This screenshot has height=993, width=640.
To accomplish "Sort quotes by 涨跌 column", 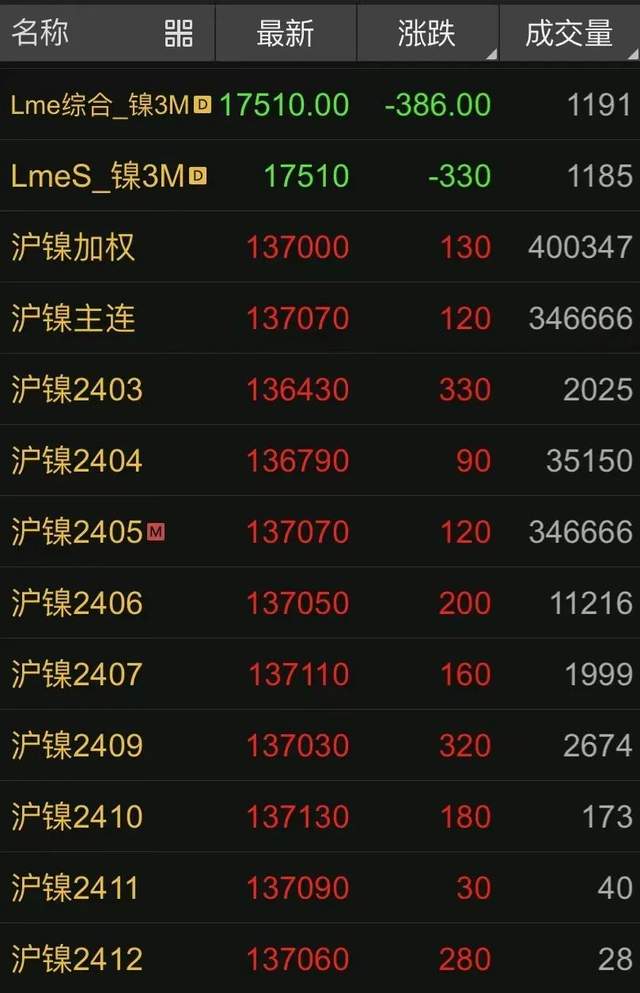I will click(x=427, y=33).
